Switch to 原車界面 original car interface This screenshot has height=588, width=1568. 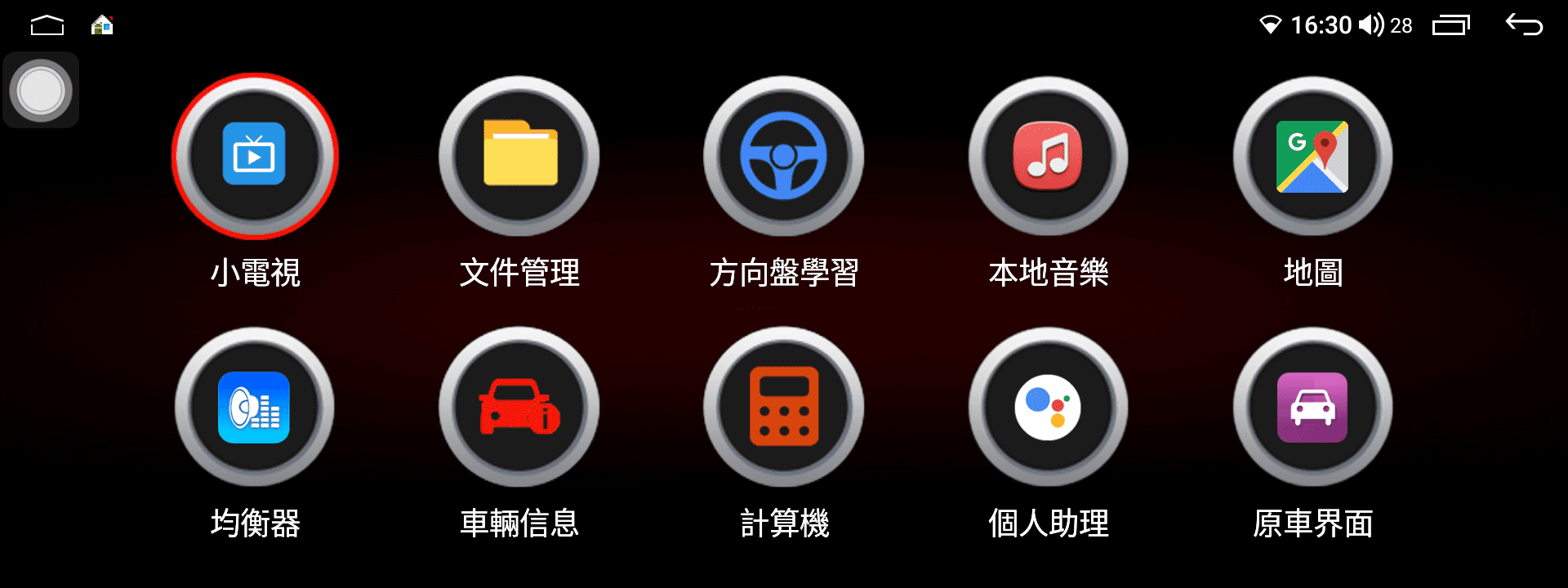(1312, 407)
